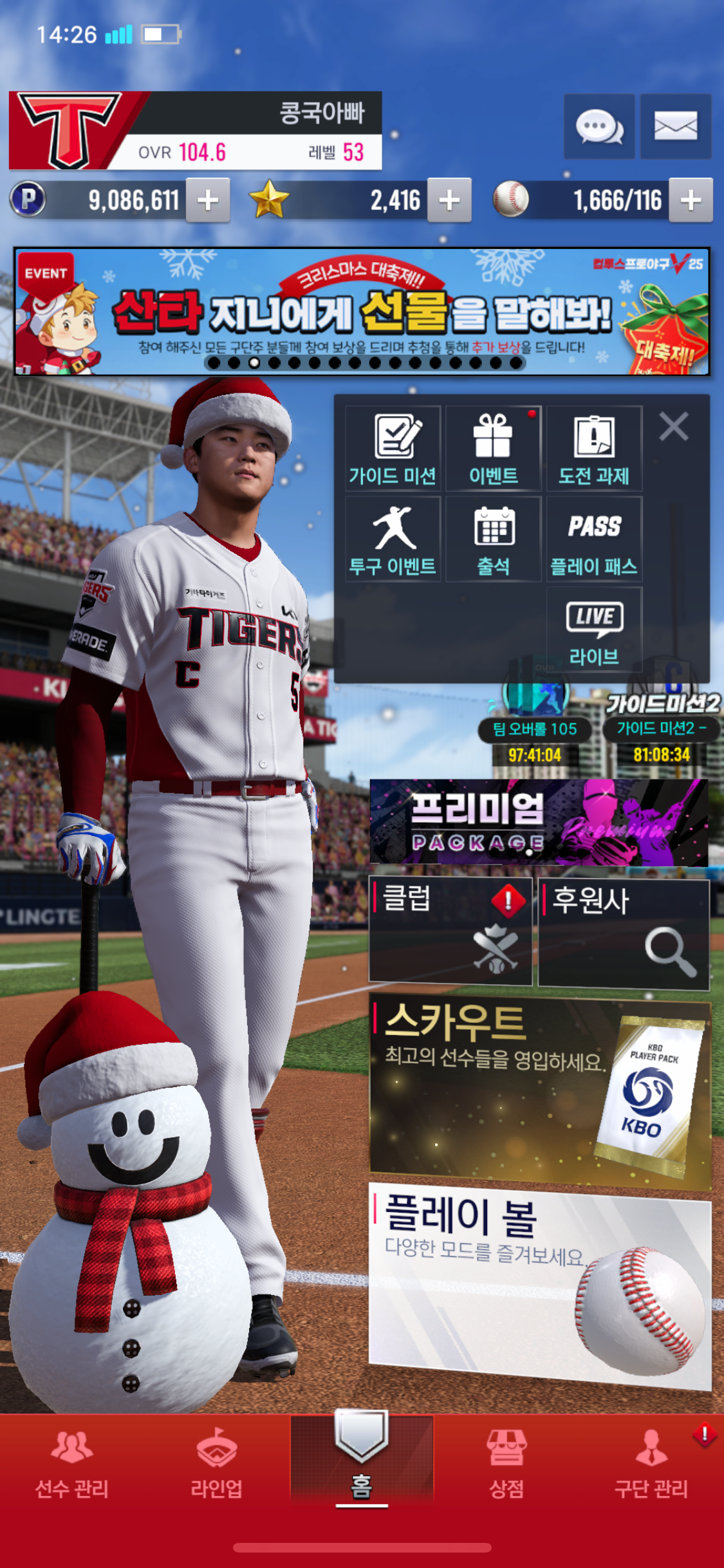Open 스카우트 to recruit players

tap(539, 1092)
